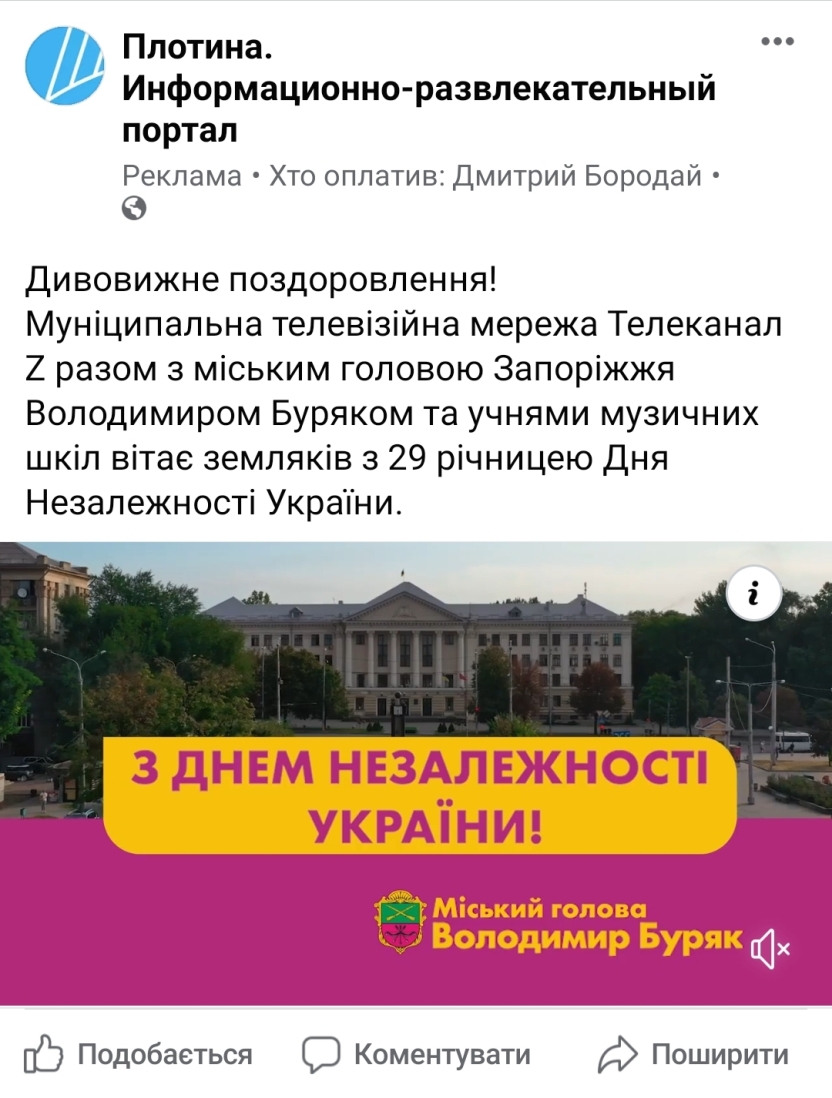
Task: Unmute the video sound
Action: [x=769, y=948]
